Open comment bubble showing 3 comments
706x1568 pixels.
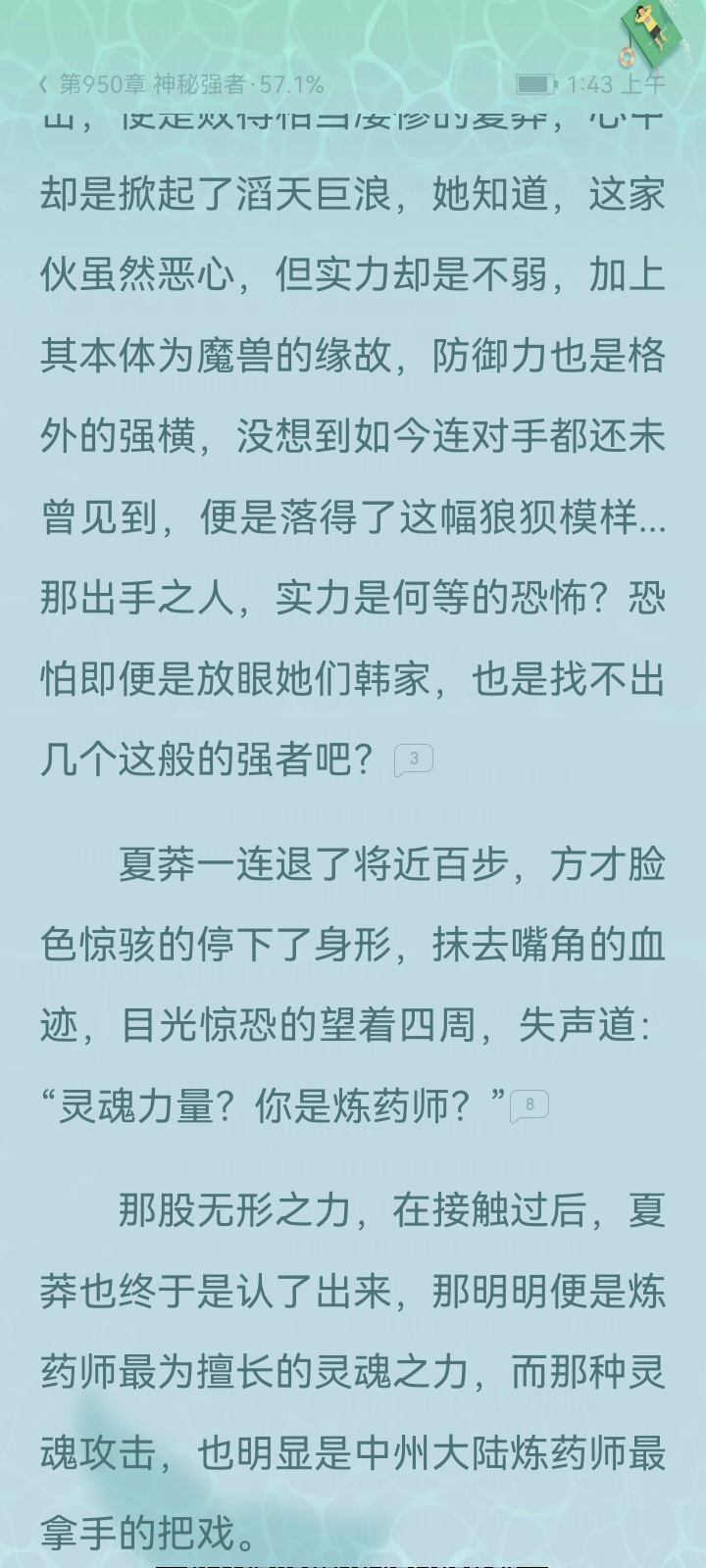(x=413, y=759)
